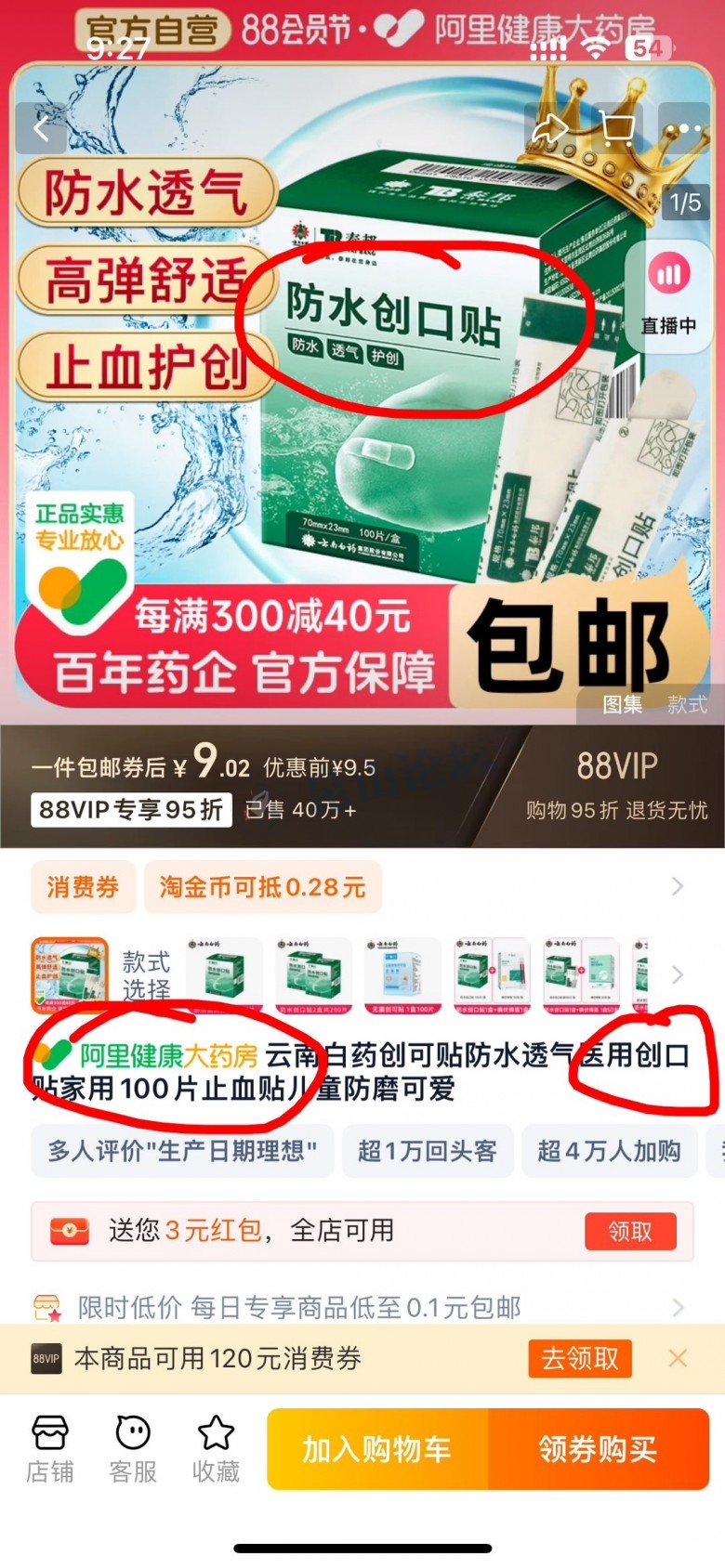This screenshot has height=1568, width=725.
Task: Contact 客服 customer service
Action: (x=133, y=1449)
